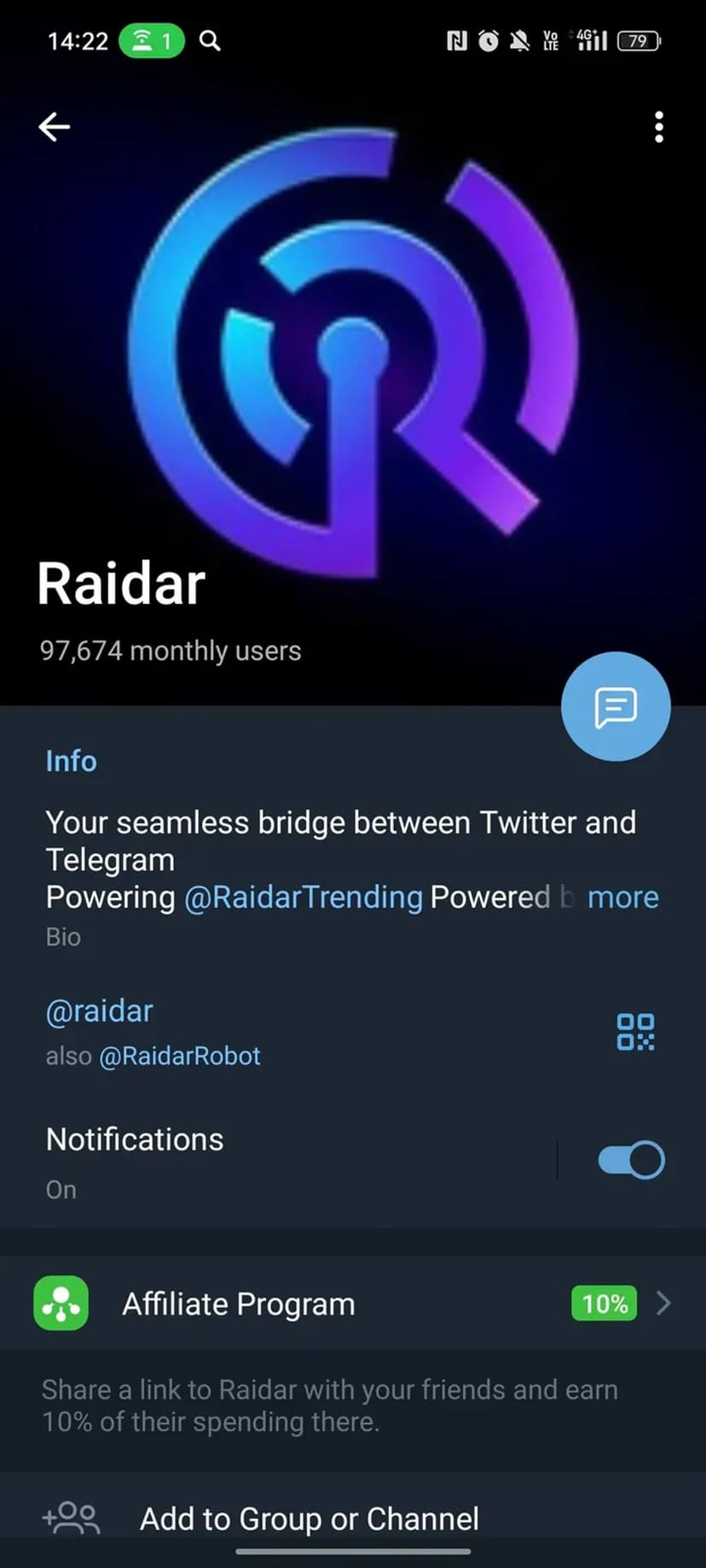Open chat with the message button
Viewport: 706px width, 1568px height.
click(x=616, y=706)
